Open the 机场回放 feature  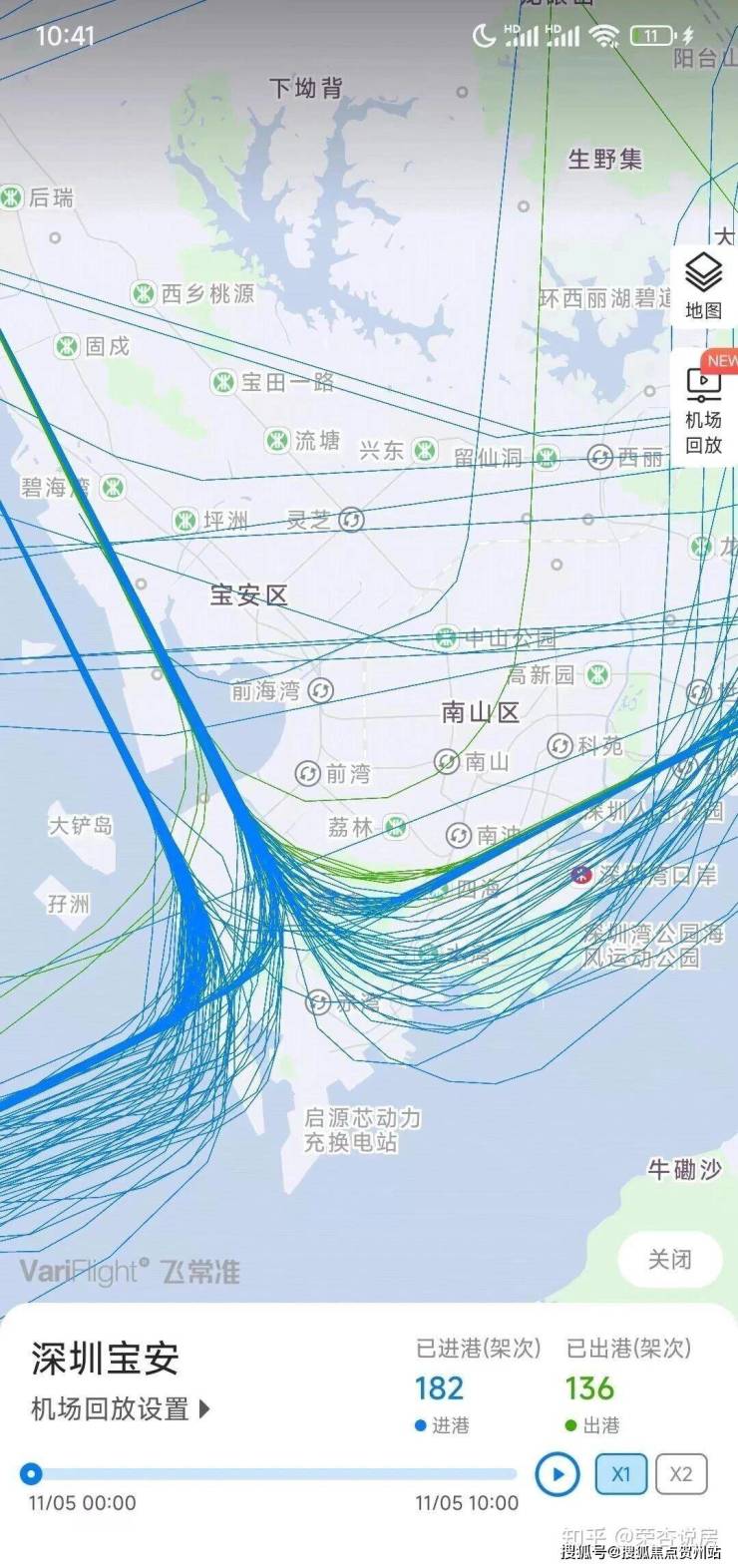pyautogui.click(x=703, y=409)
